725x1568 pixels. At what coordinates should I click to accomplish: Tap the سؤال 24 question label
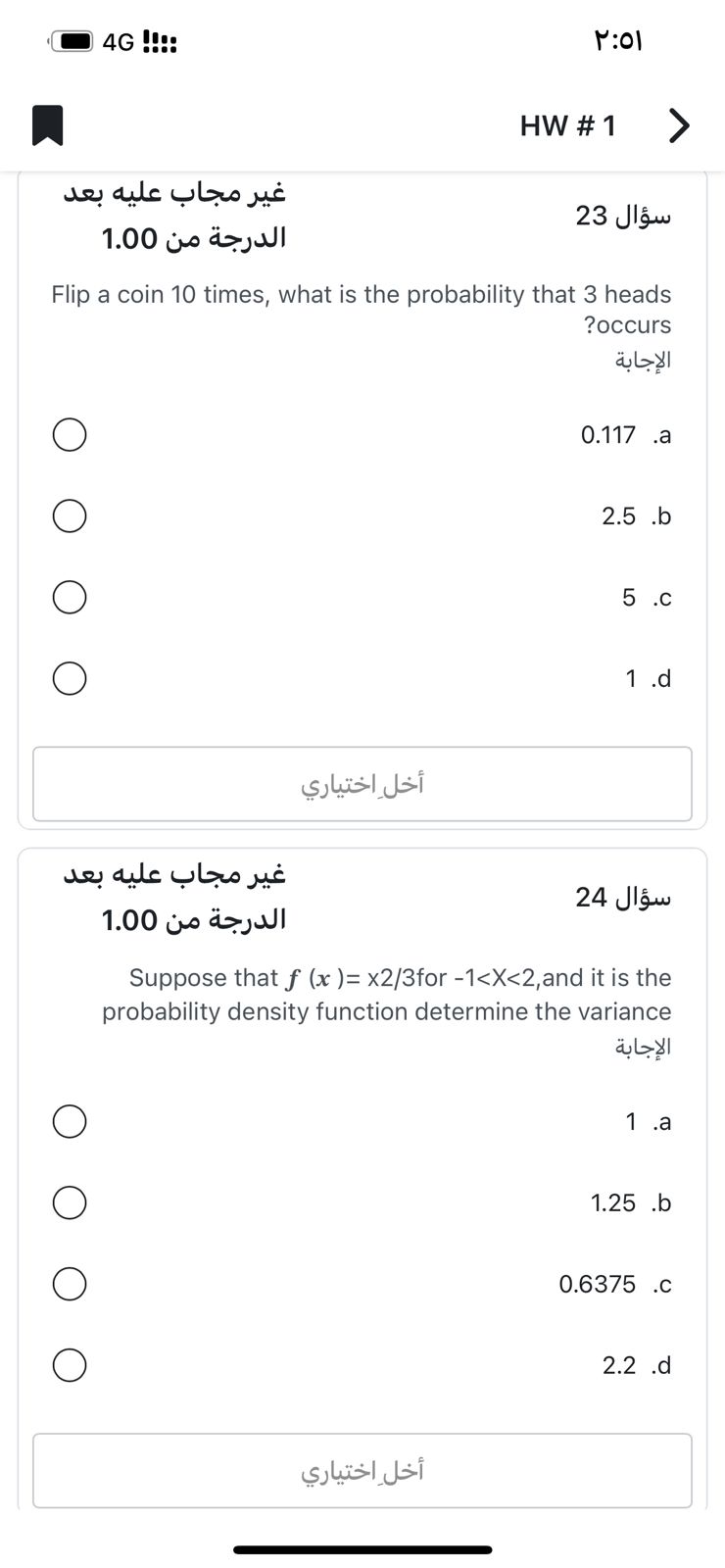point(623,897)
